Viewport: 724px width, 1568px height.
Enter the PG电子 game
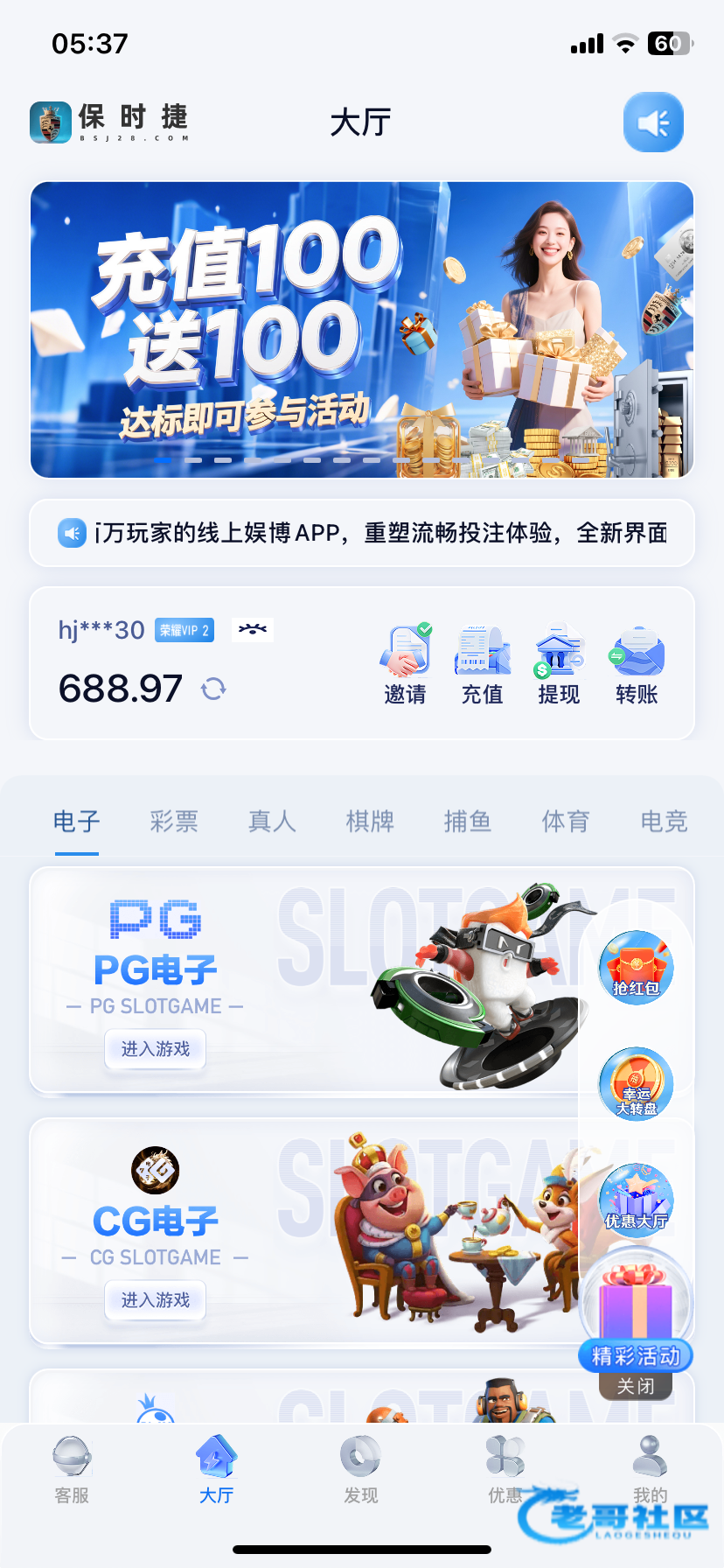(x=156, y=1048)
